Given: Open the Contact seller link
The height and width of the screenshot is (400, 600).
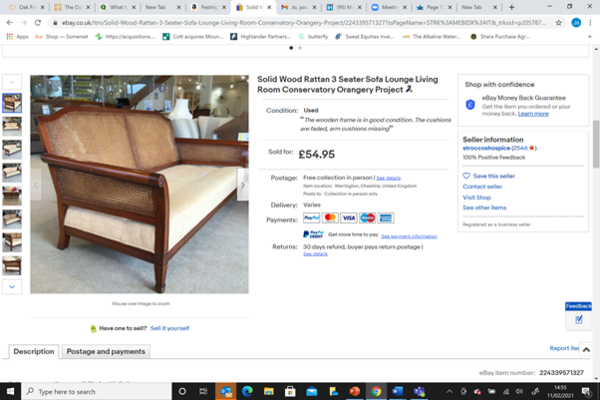Looking at the screenshot, I should (x=482, y=187).
